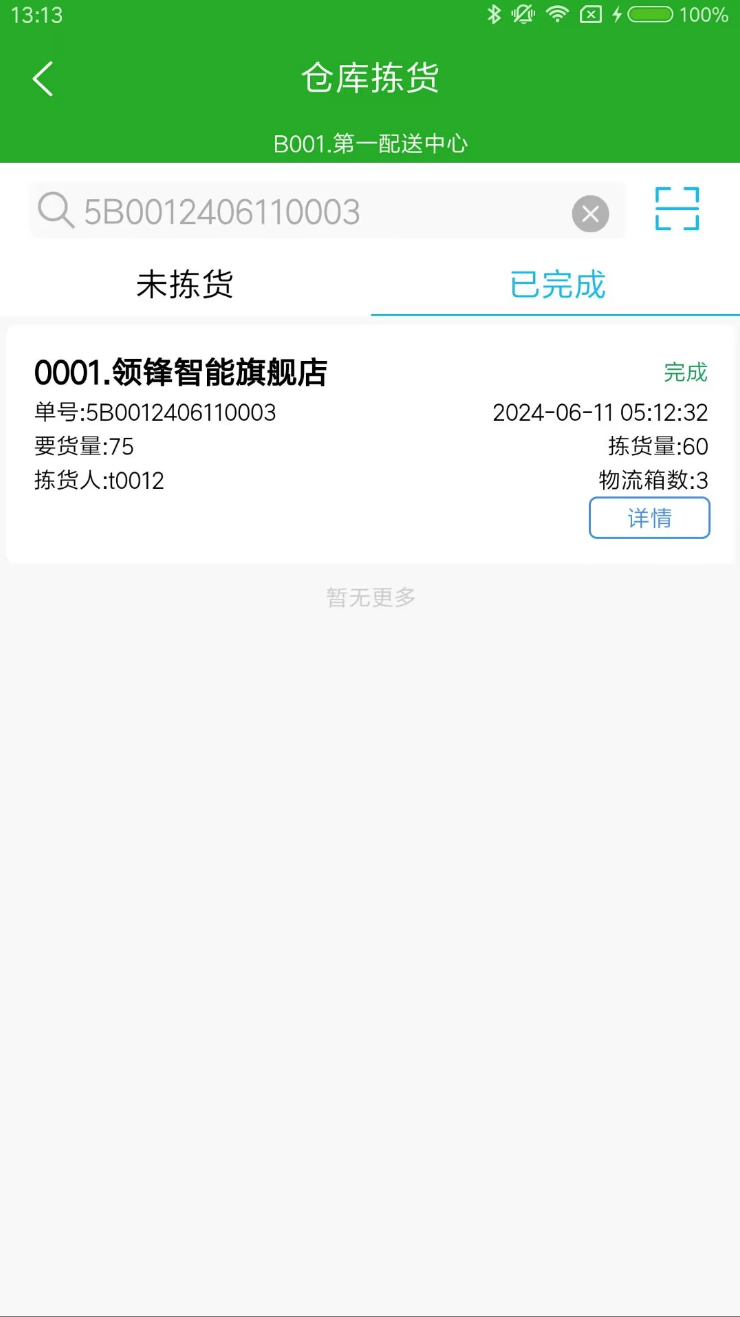Switch to the 未拣货 tab
This screenshot has width=740, height=1317.
coord(185,285)
